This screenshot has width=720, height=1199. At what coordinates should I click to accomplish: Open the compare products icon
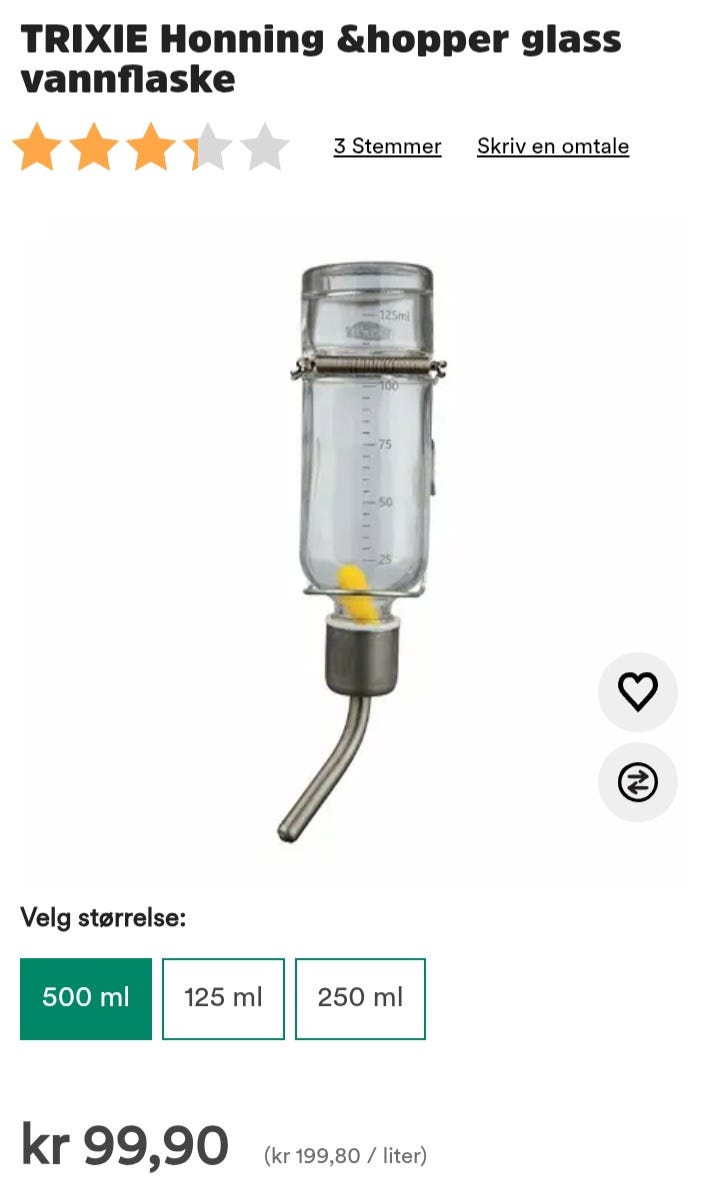(x=637, y=782)
